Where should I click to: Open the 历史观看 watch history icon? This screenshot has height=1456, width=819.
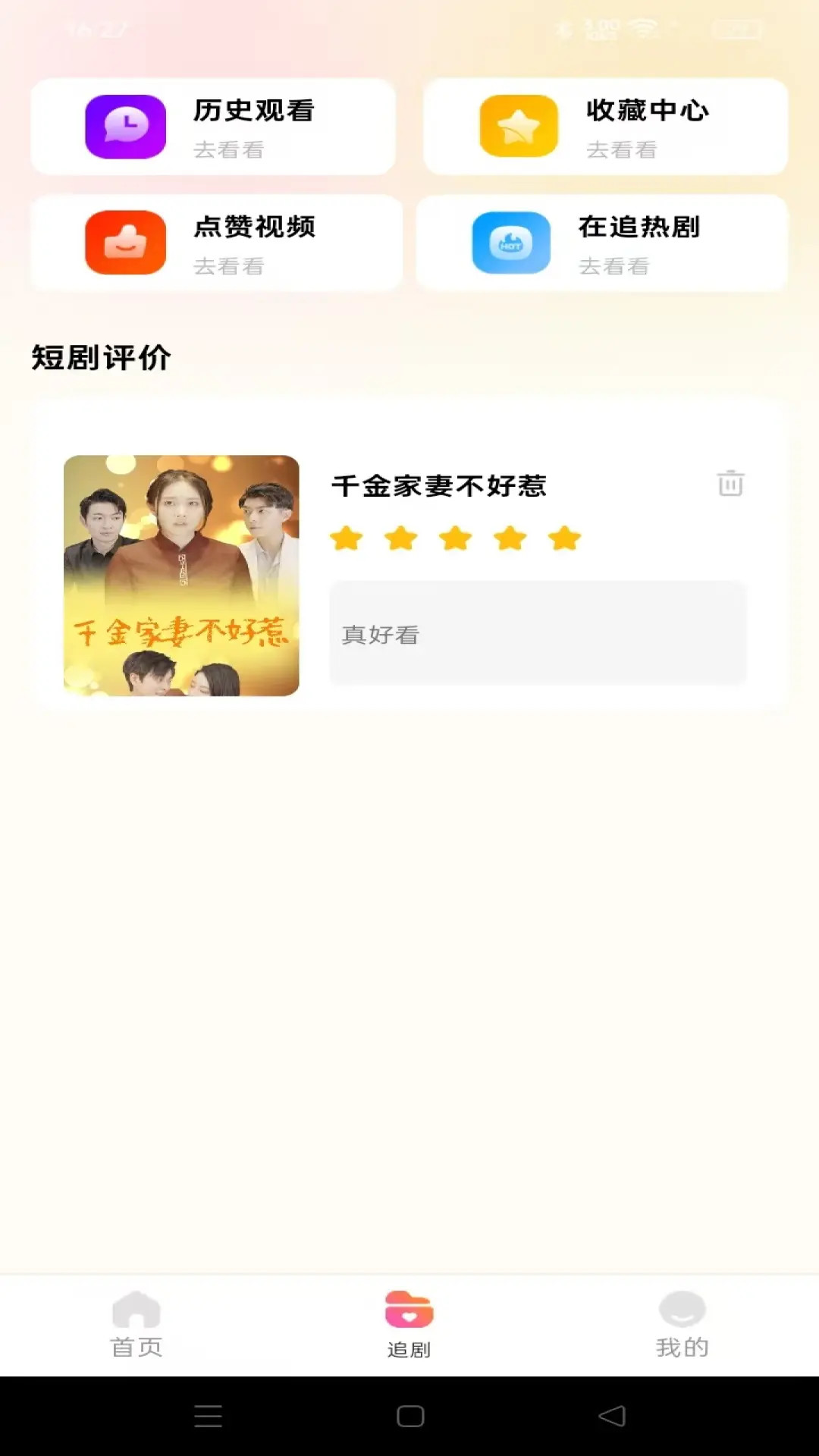click(126, 126)
